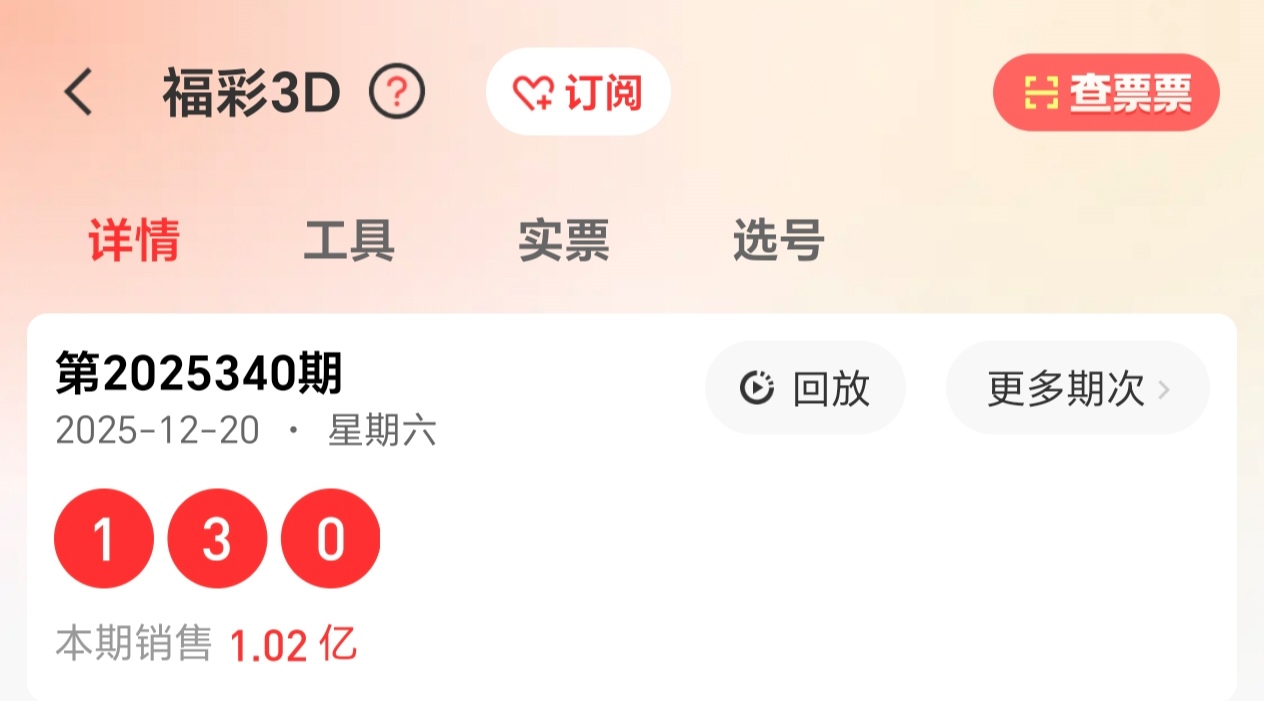Tap the 查票票 ticket check button
The image size is (1264, 701).
(x=1106, y=93)
